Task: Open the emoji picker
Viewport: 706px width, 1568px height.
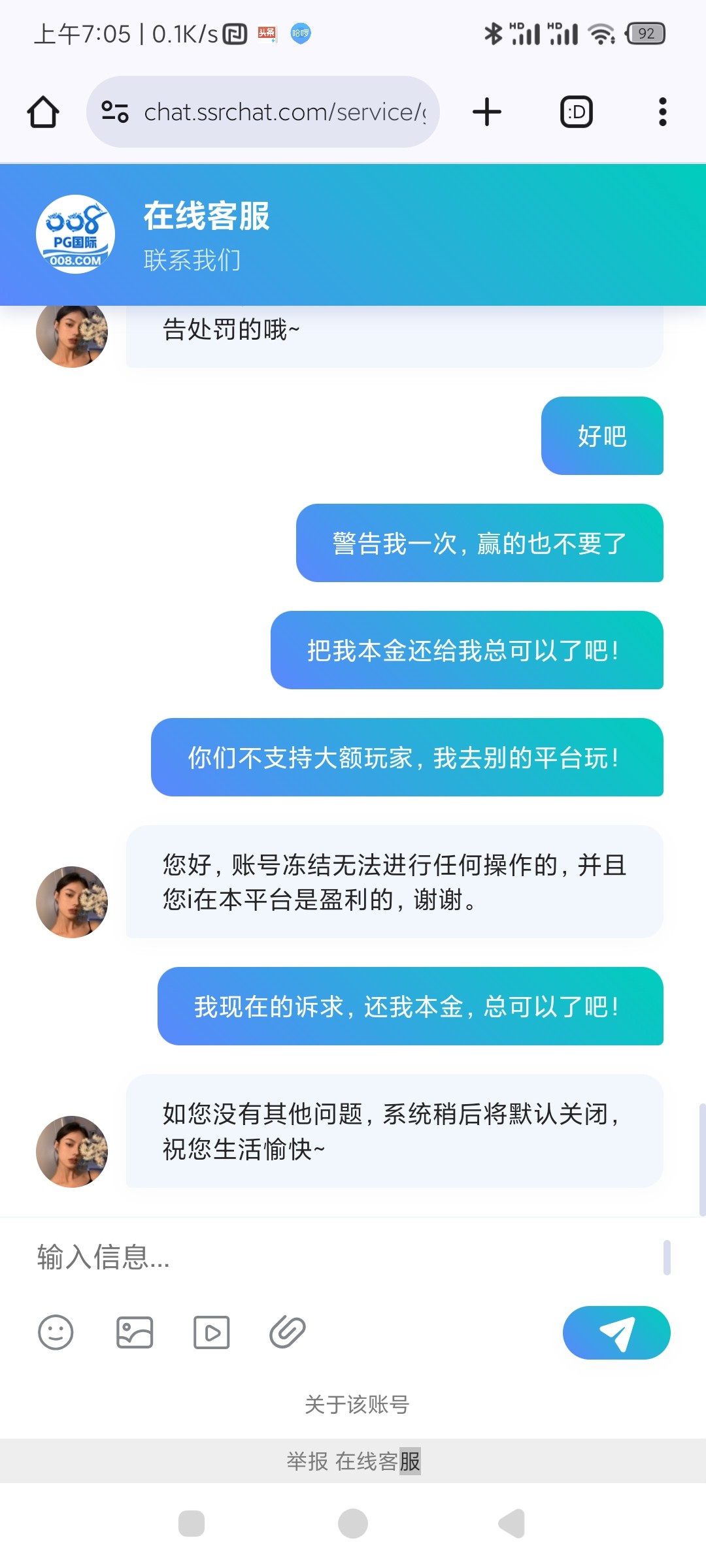Action: click(x=56, y=1332)
